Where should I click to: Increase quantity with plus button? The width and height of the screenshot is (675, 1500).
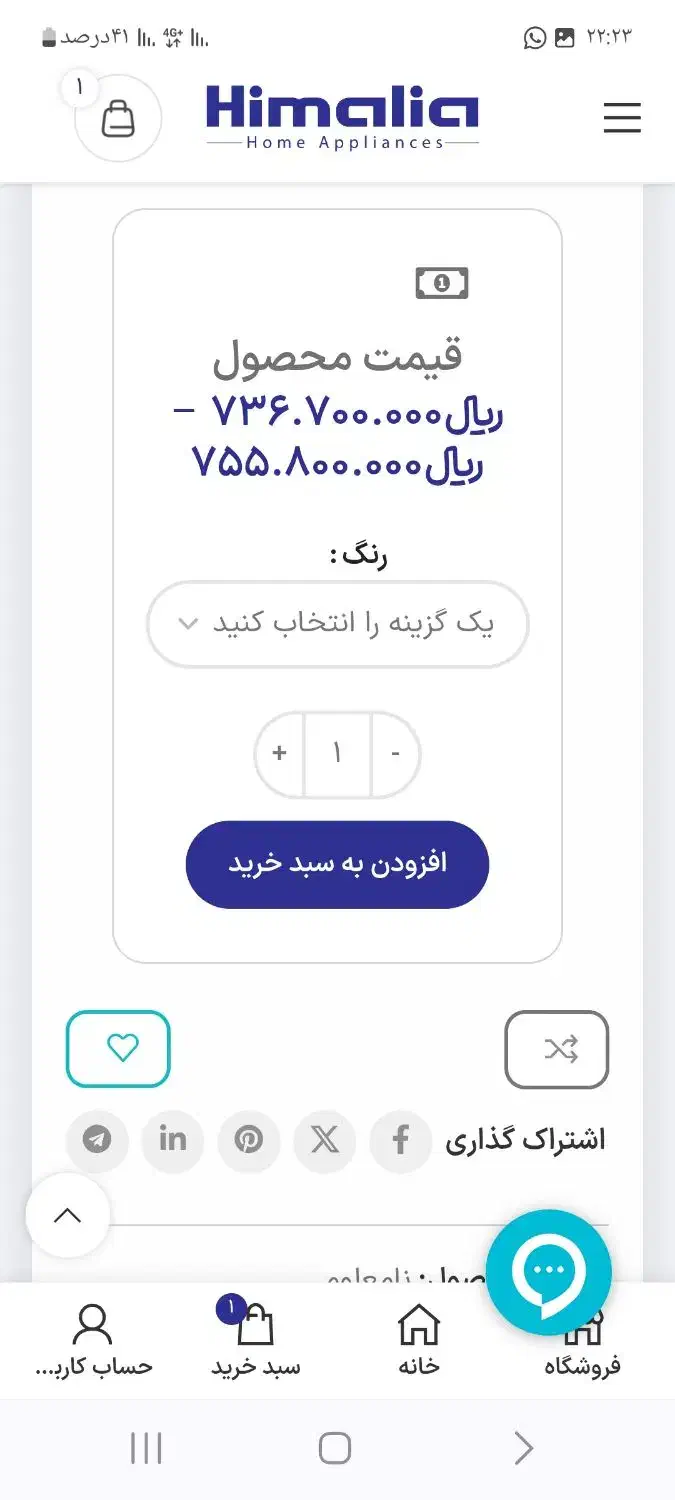[x=280, y=754]
